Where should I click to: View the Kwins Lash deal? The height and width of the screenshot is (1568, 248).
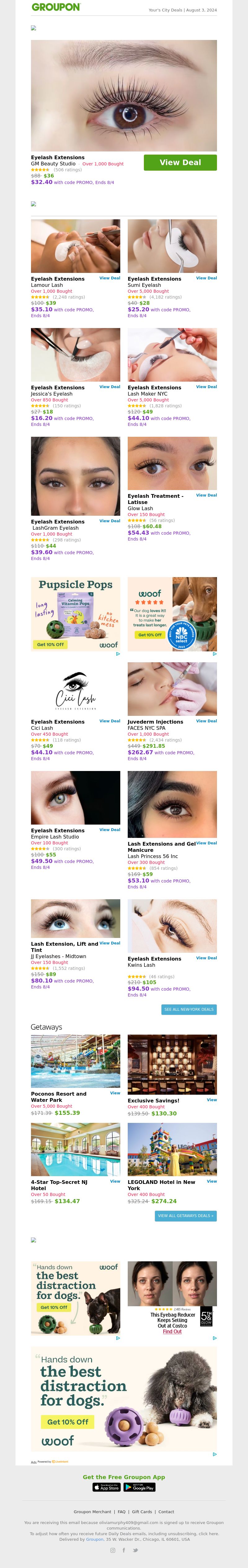click(206, 957)
